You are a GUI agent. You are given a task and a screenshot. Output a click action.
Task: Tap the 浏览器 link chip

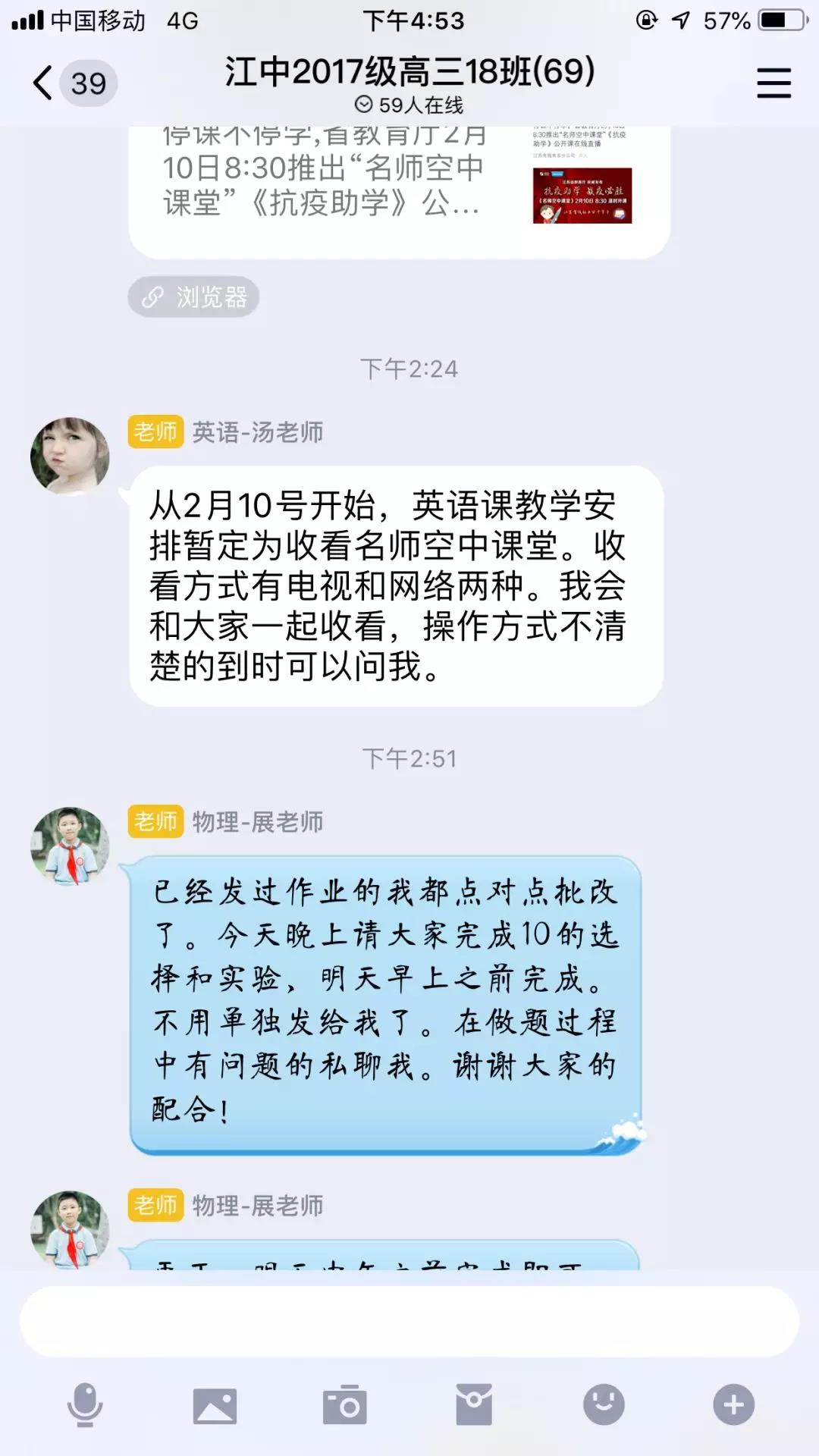click(x=194, y=297)
